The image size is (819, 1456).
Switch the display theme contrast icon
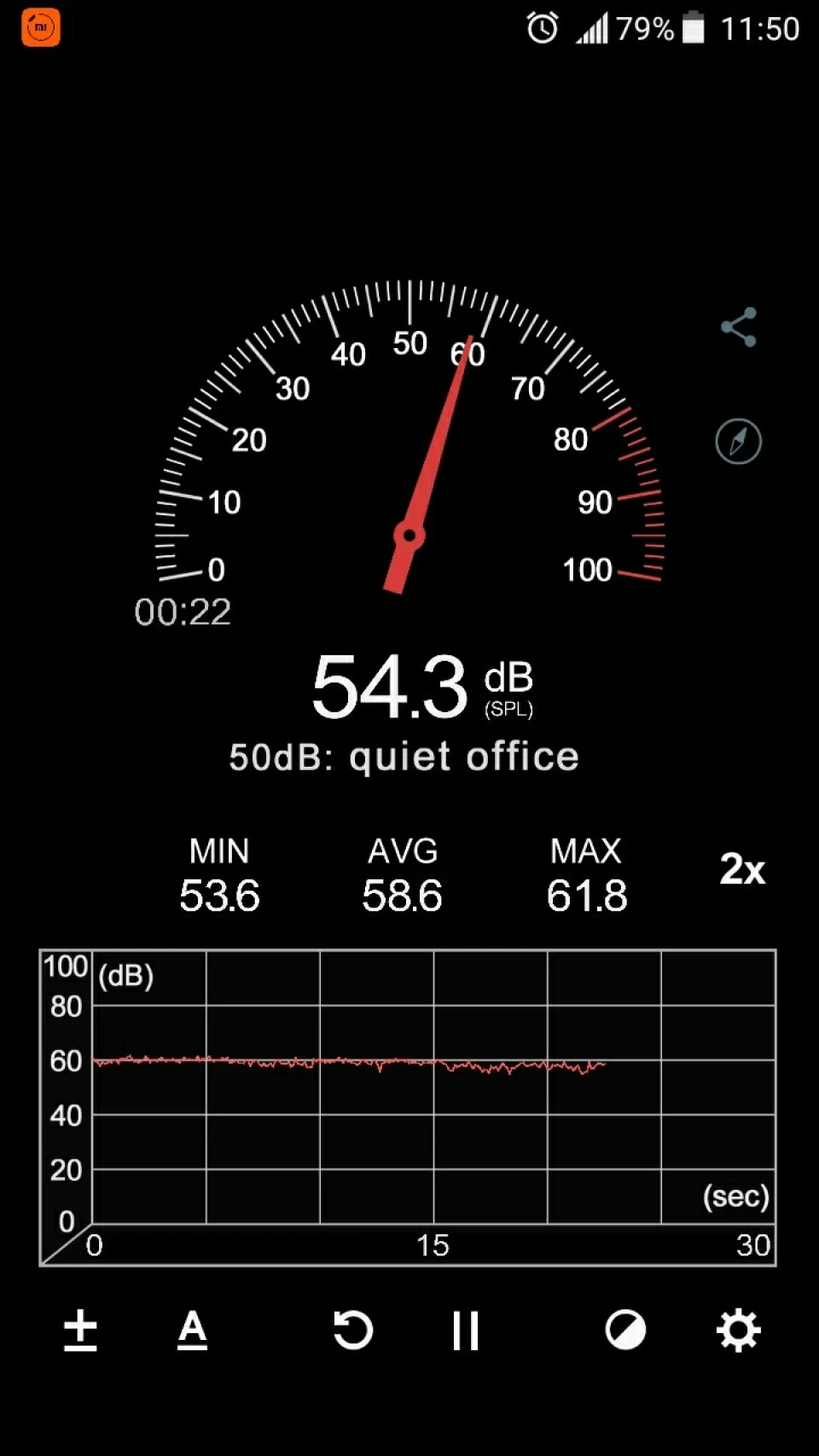(625, 1330)
